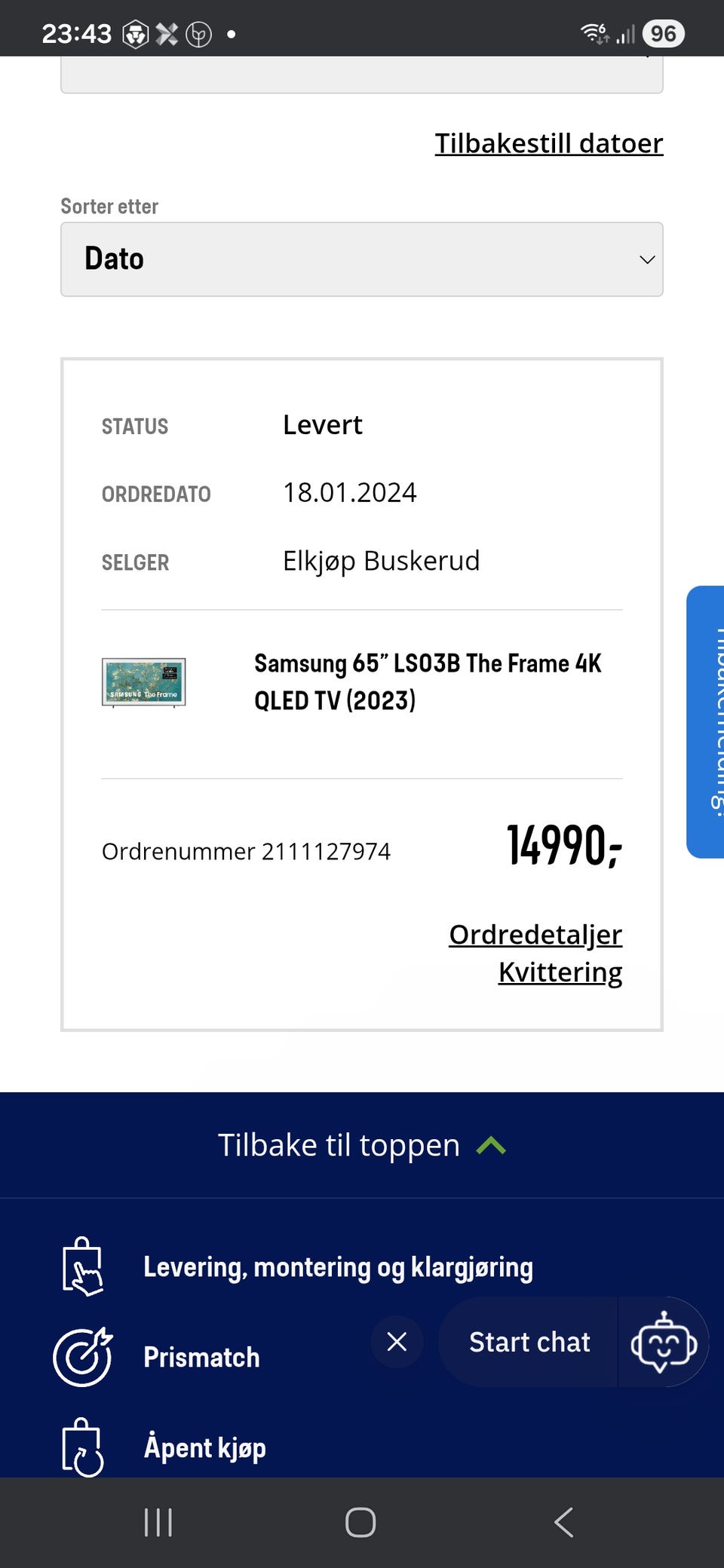Screen dimensions: 724x1568
Task: Open the chatbot mascot icon
Action: tap(664, 1343)
